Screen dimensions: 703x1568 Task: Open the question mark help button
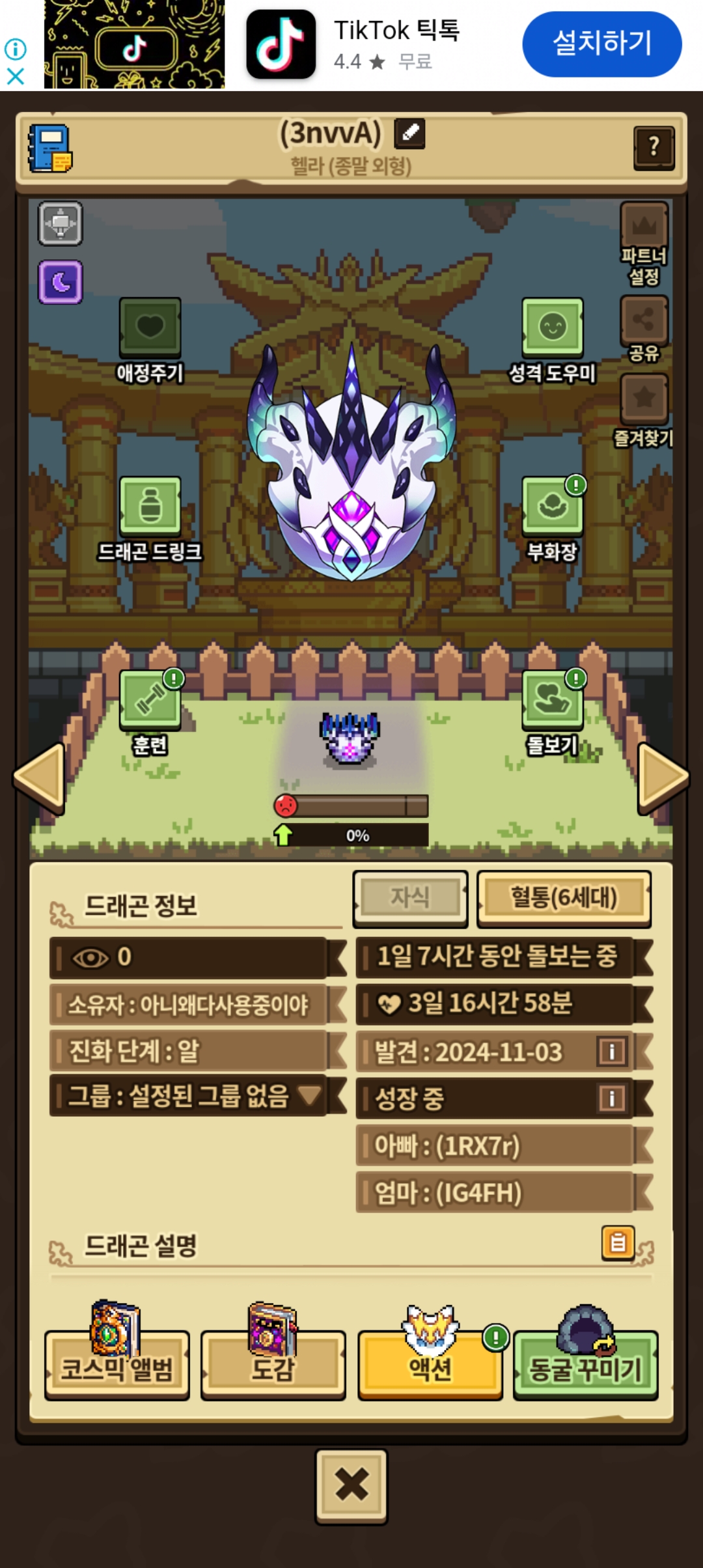click(654, 148)
